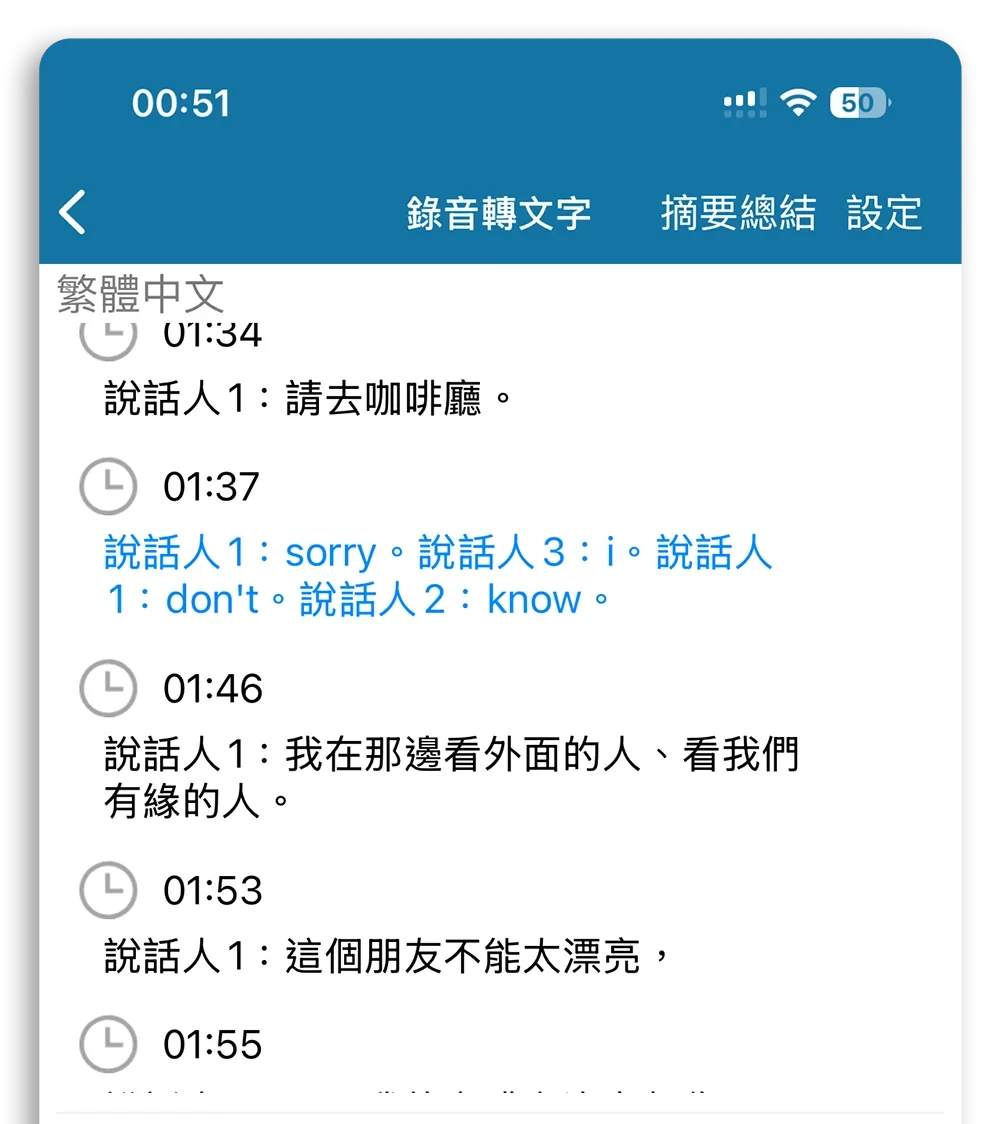The width and height of the screenshot is (999, 1124).
Task: Tap the Wi-Fi icon in status bar
Action: point(797,102)
